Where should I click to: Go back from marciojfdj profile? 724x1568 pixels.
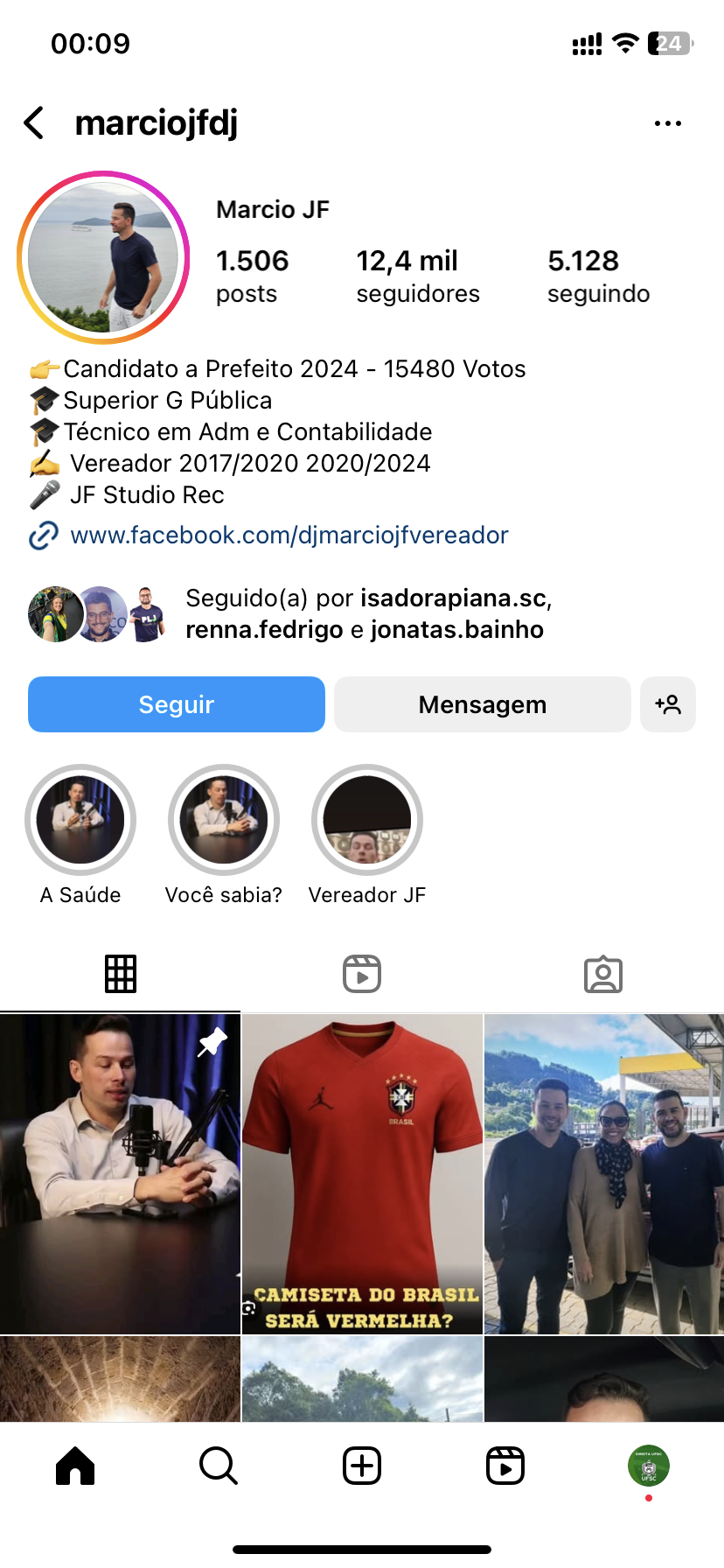pos(35,123)
